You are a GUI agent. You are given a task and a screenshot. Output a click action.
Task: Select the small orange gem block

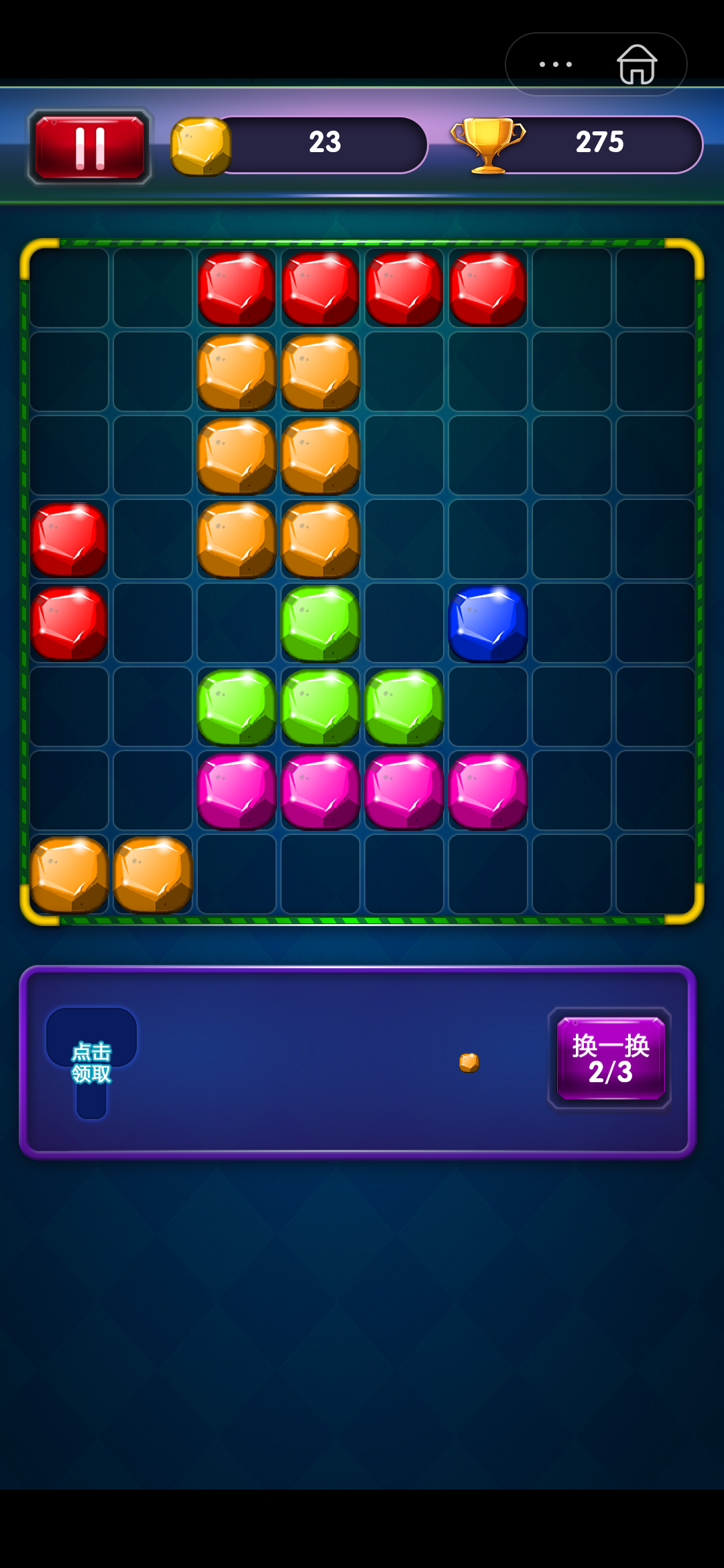[469, 1062]
